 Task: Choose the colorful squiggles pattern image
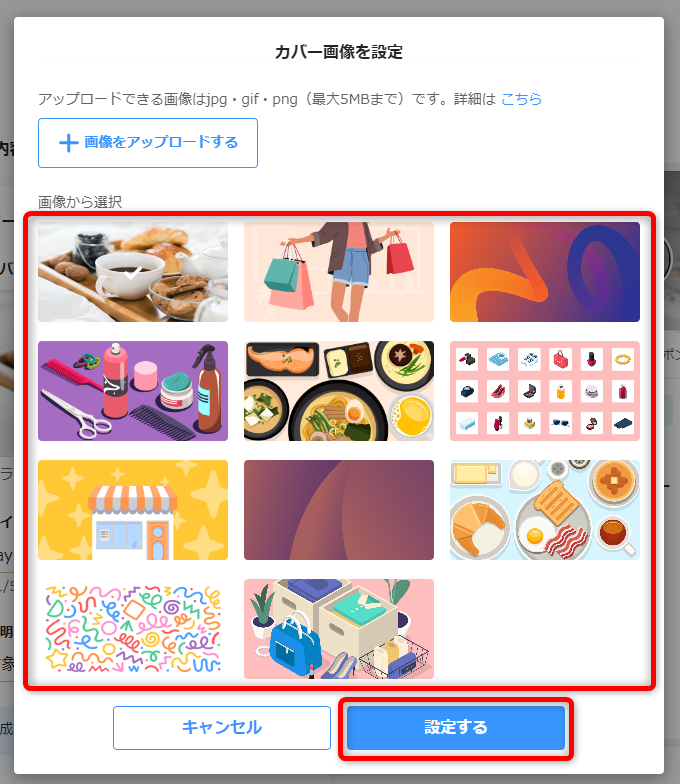click(x=133, y=629)
